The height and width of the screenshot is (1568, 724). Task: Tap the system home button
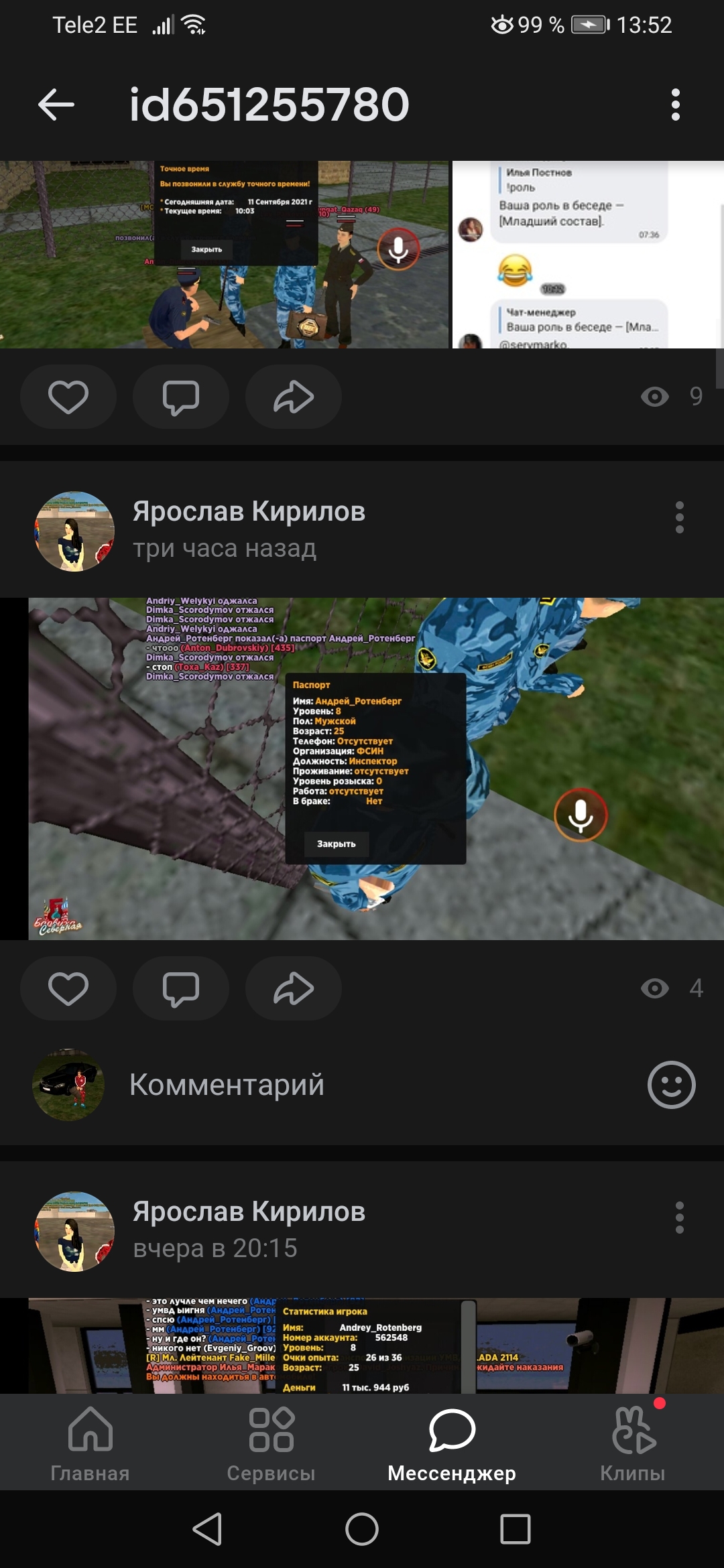(362, 1530)
